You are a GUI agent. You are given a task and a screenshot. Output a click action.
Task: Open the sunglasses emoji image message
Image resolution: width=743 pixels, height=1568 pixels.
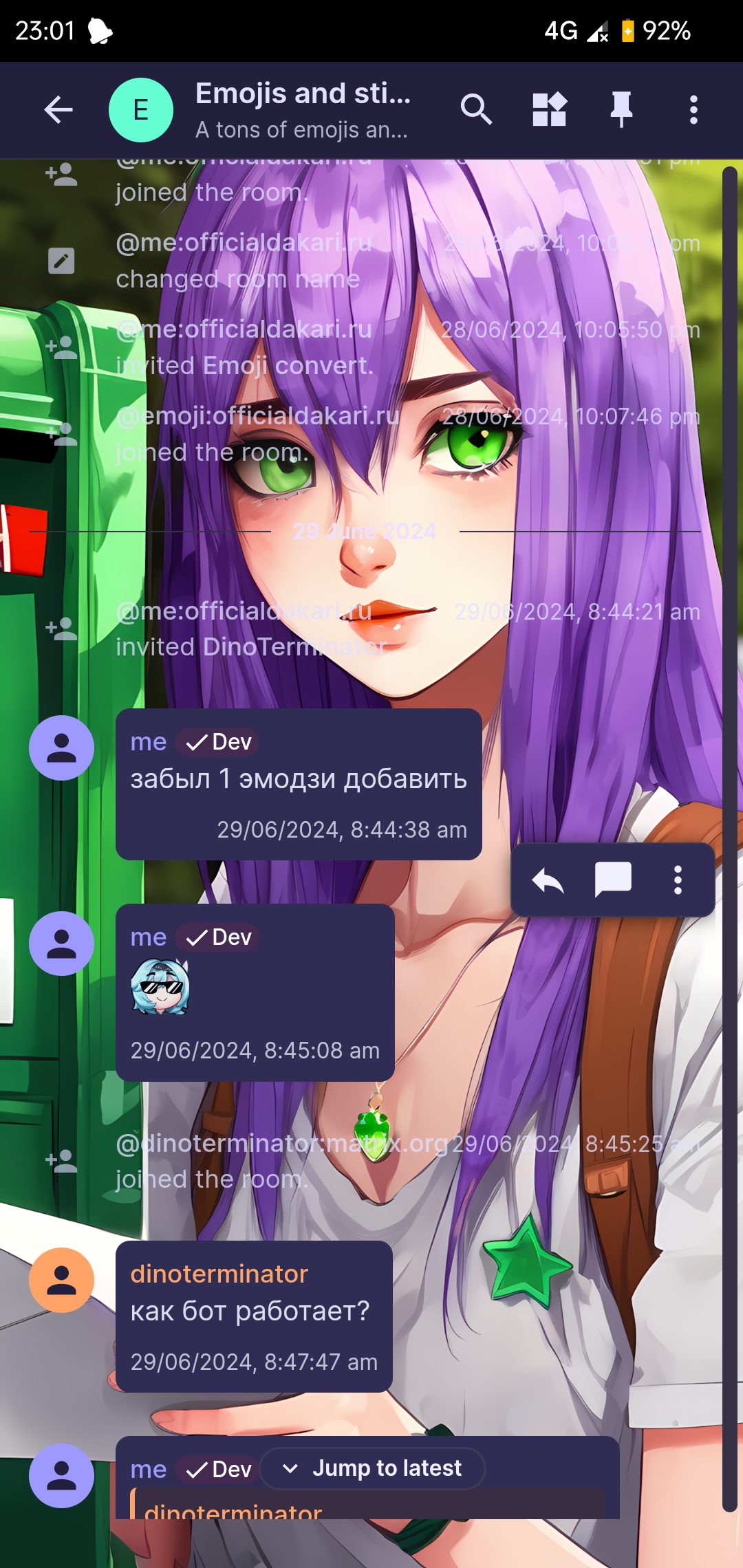(x=160, y=987)
